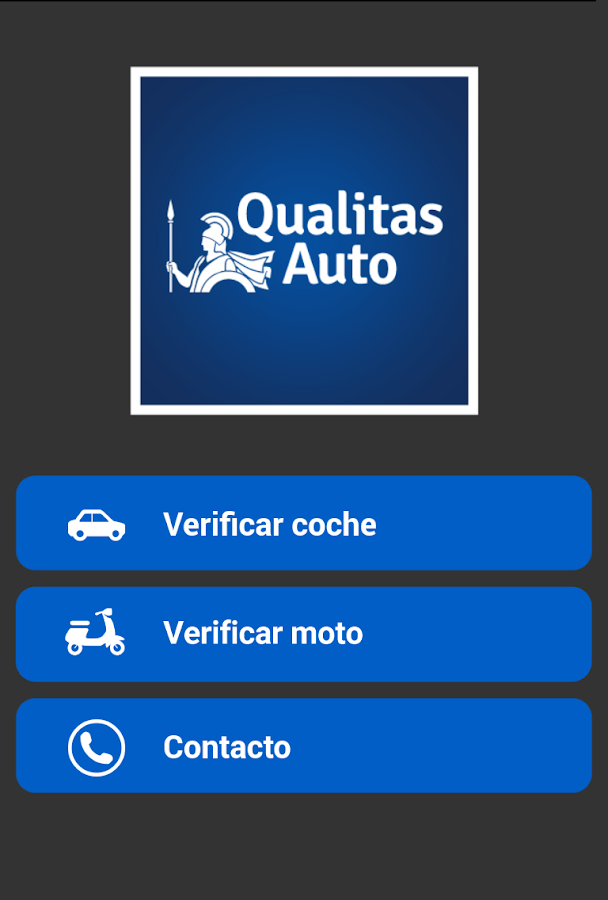Select the Verificar moto option

(304, 634)
